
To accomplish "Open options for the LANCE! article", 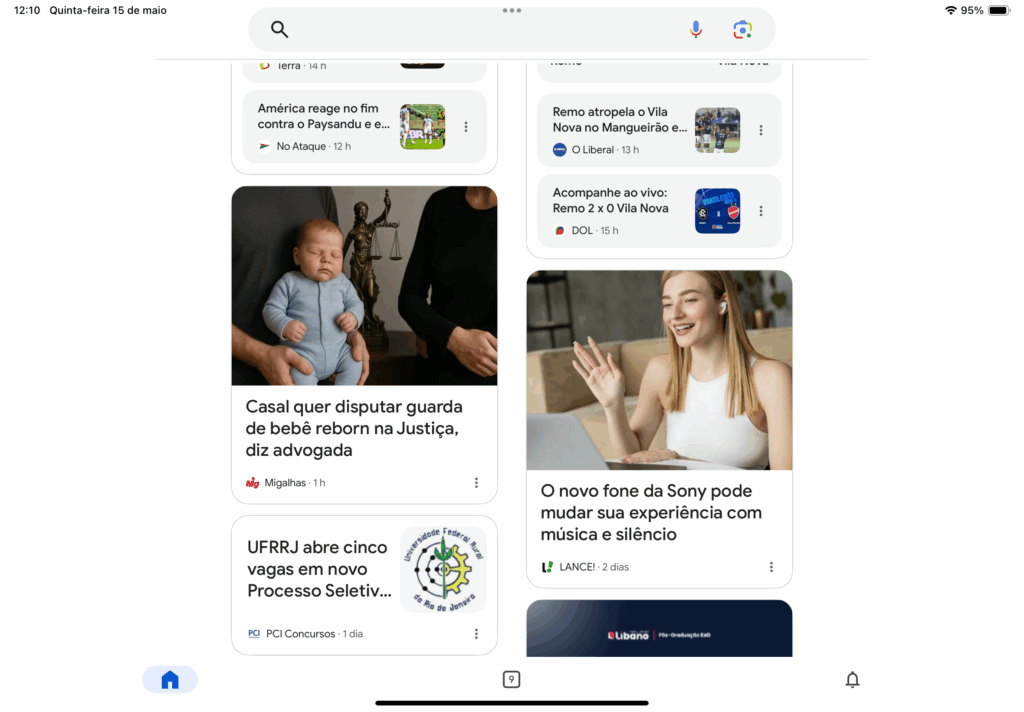I will coord(771,567).
